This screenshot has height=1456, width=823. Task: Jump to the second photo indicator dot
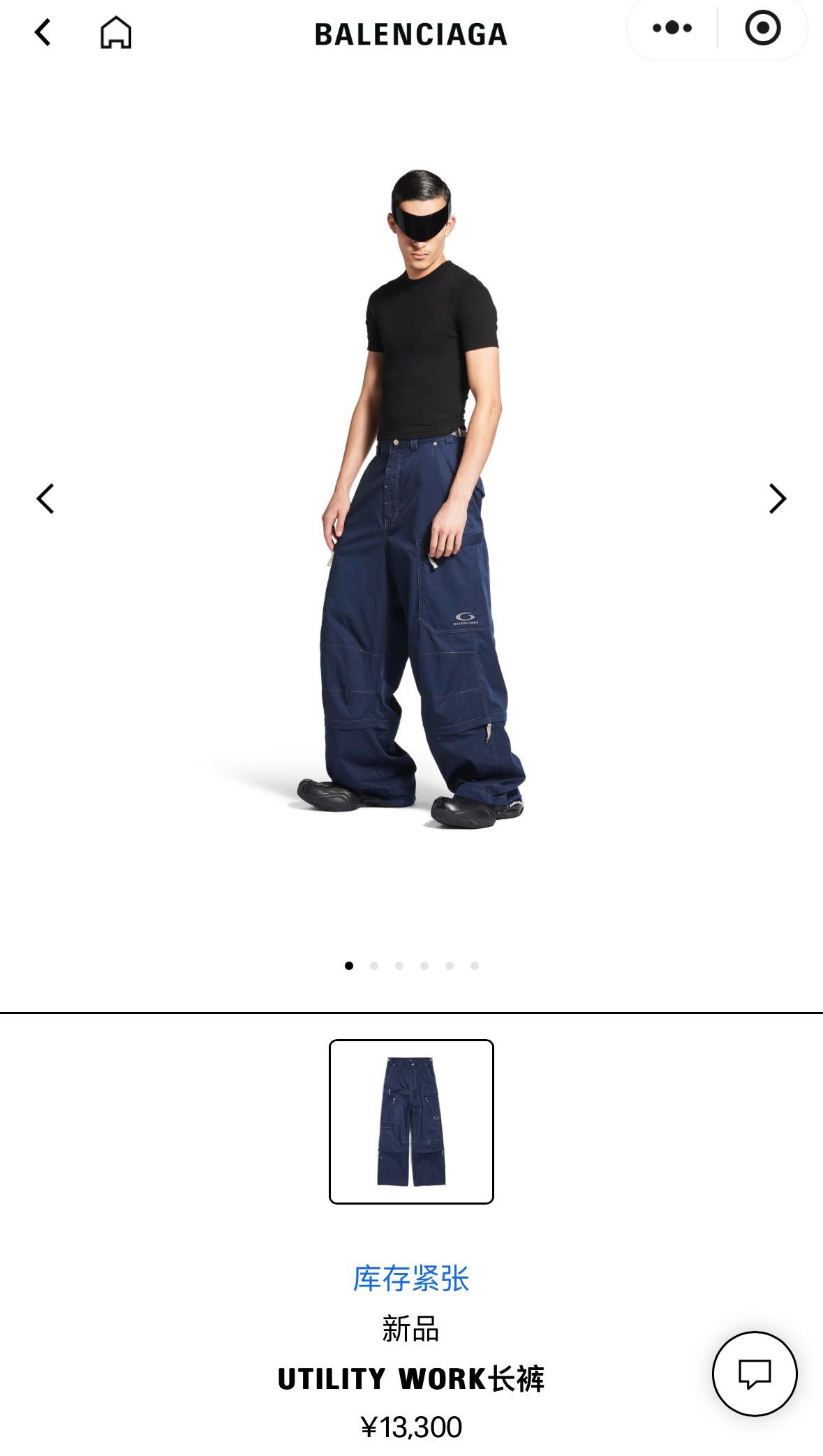coord(374,966)
